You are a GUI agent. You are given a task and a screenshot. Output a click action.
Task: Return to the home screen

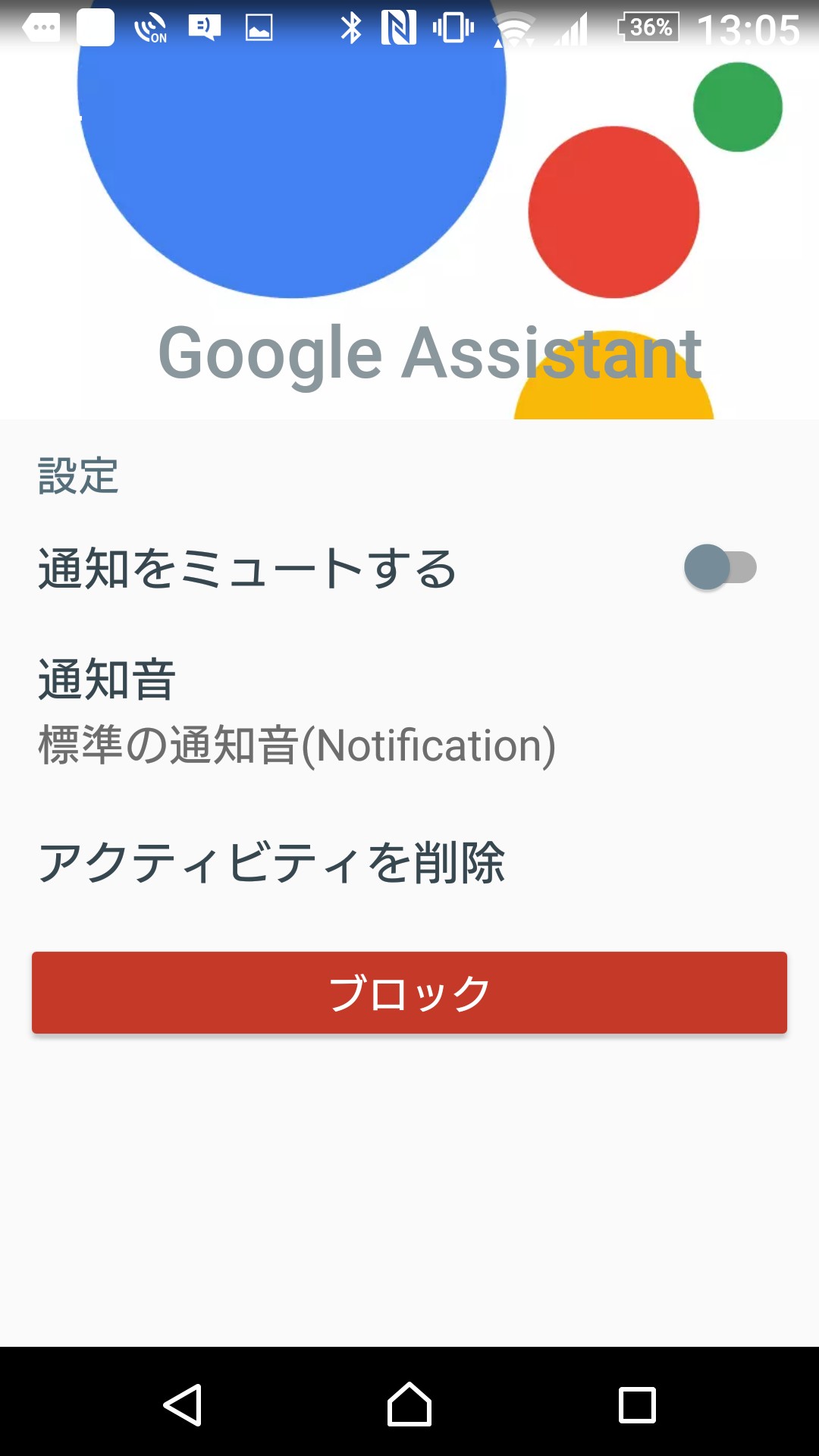(x=409, y=1404)
